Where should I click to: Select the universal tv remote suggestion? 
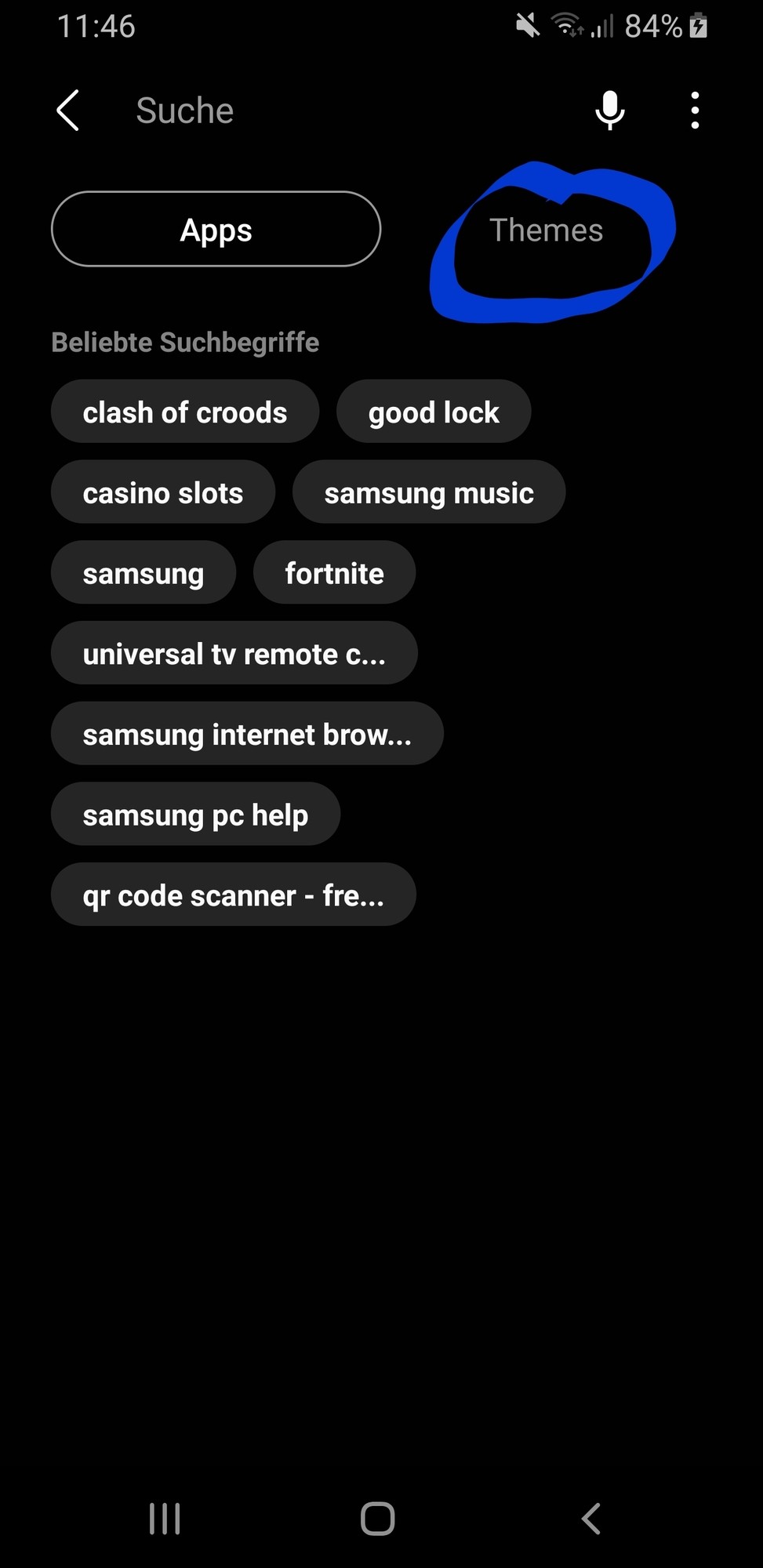point(234,654)
